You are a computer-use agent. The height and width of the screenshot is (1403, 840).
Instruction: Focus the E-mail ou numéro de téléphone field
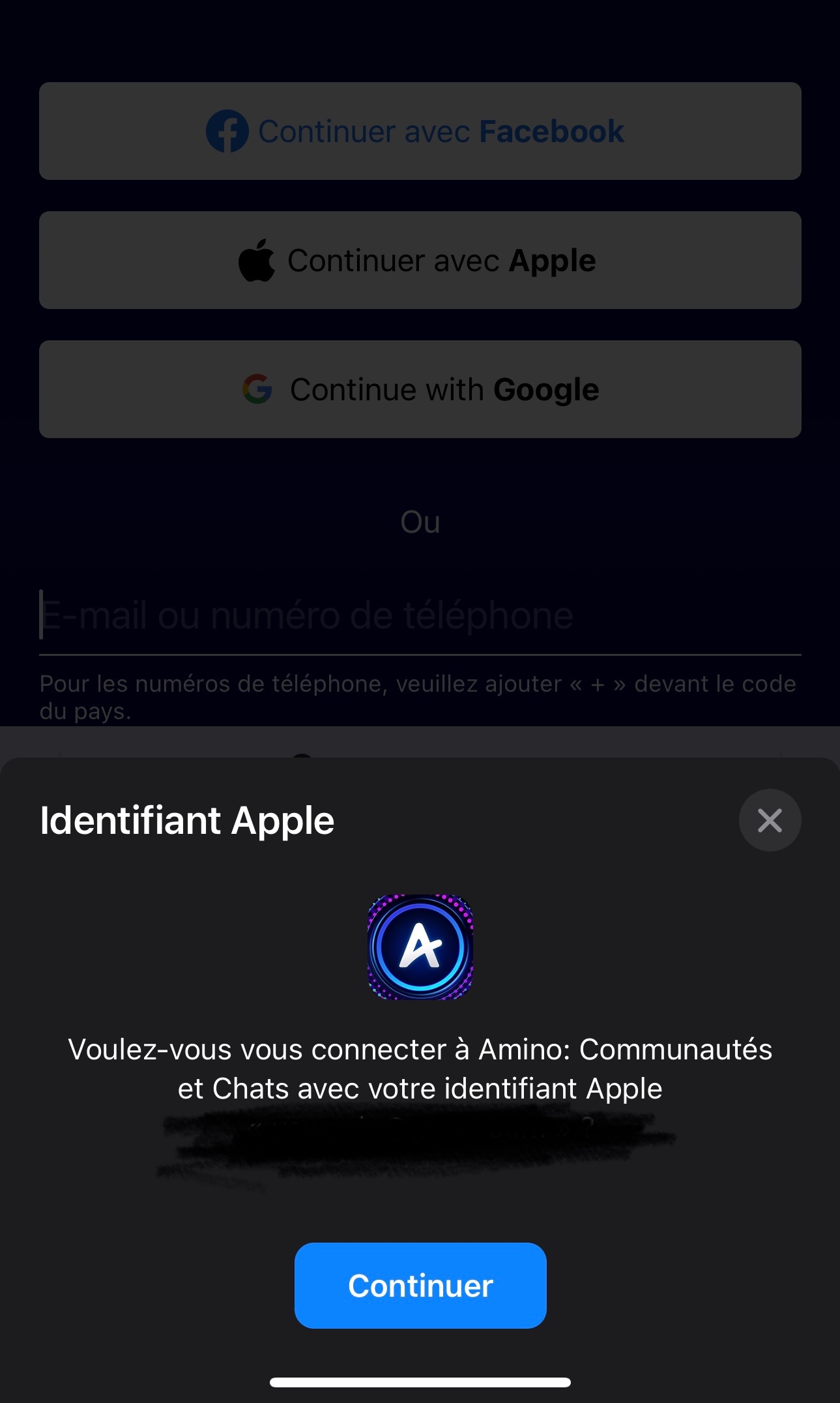pos(420,615)
